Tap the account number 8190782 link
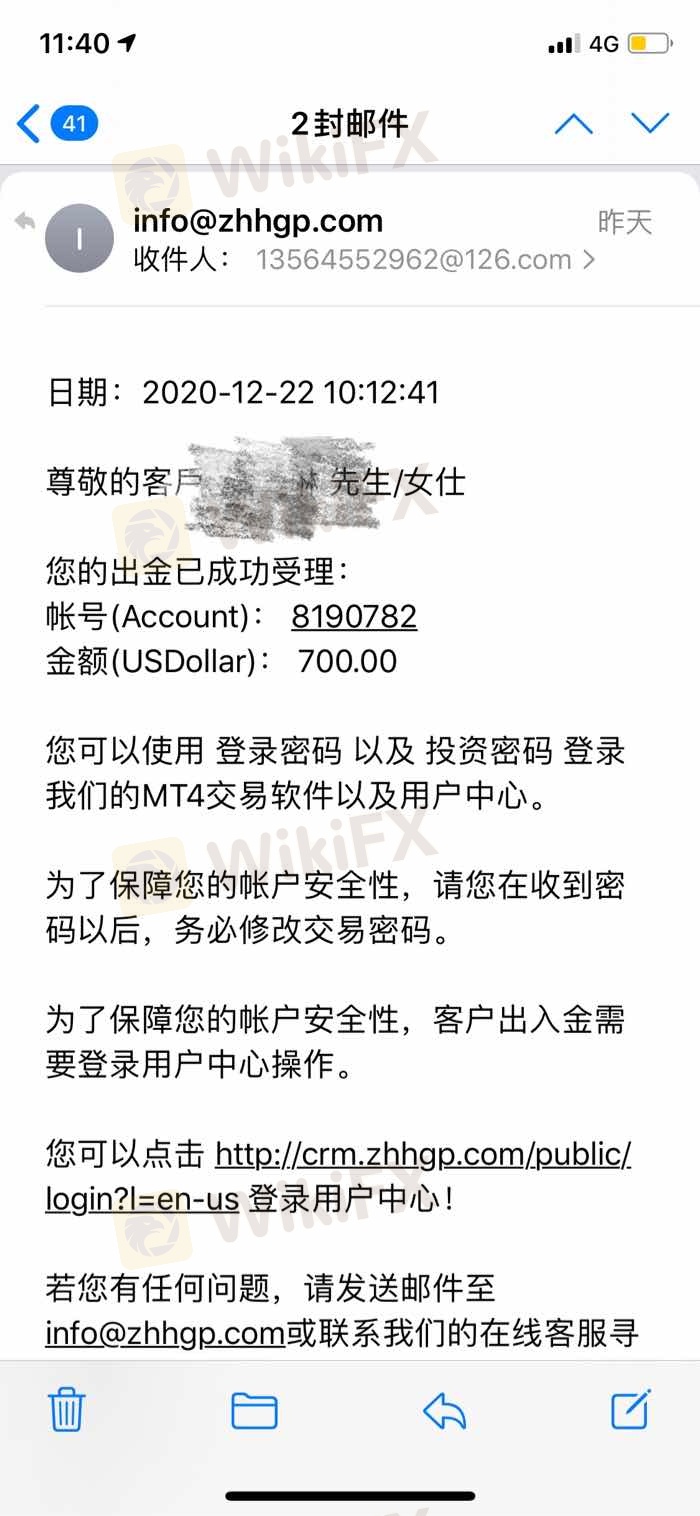Viewport: 700px width, 1516px height. (x=354, y=616)
